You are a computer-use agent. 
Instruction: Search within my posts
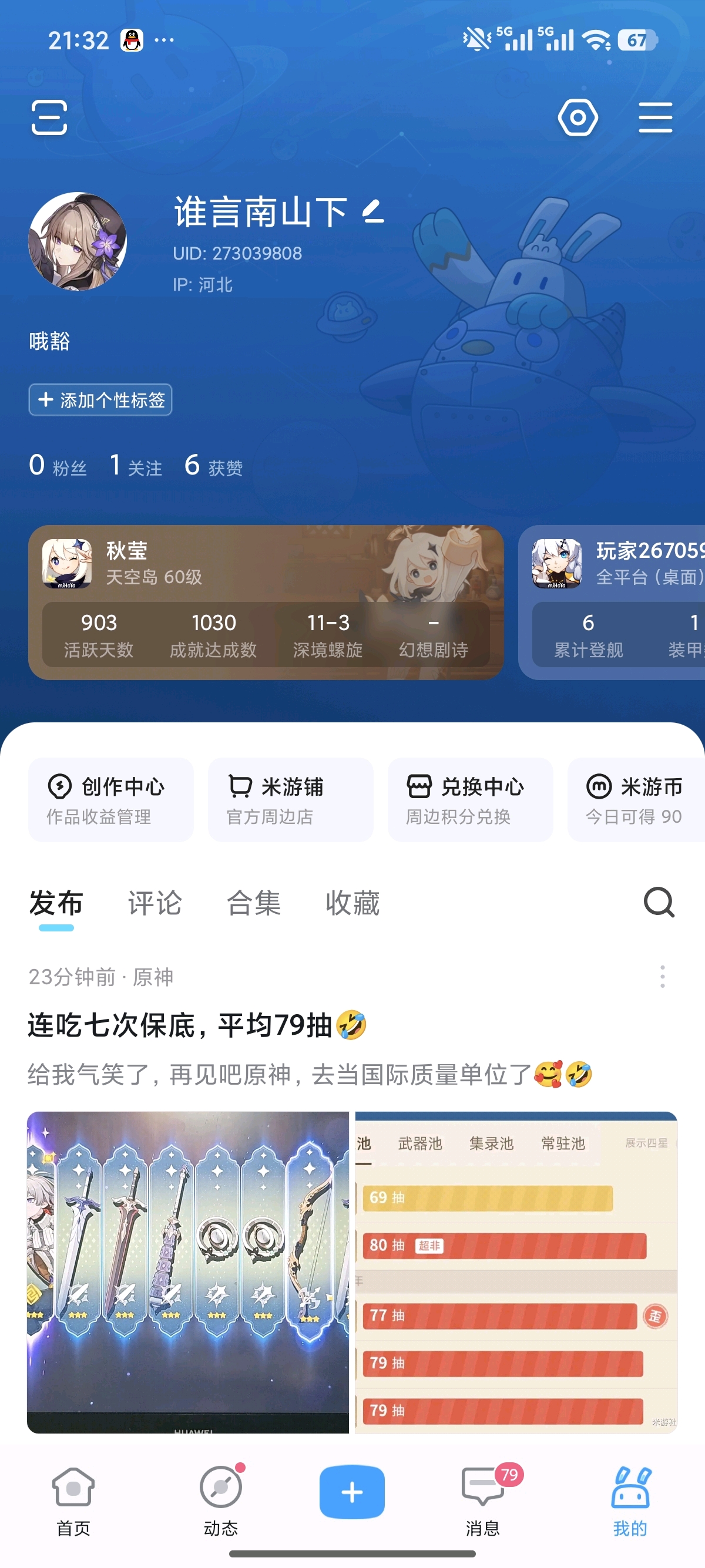point(659,902)
